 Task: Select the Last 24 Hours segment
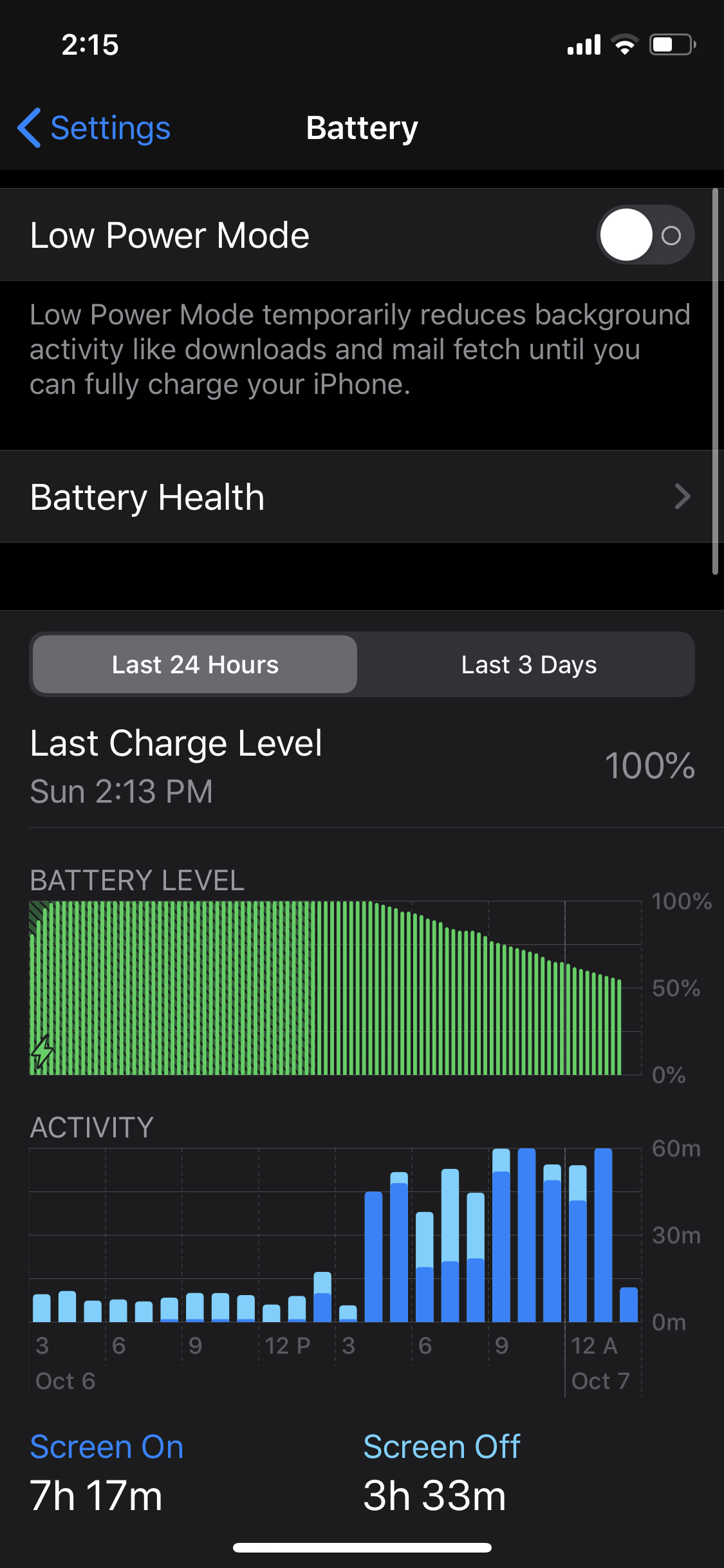point(195,664)
